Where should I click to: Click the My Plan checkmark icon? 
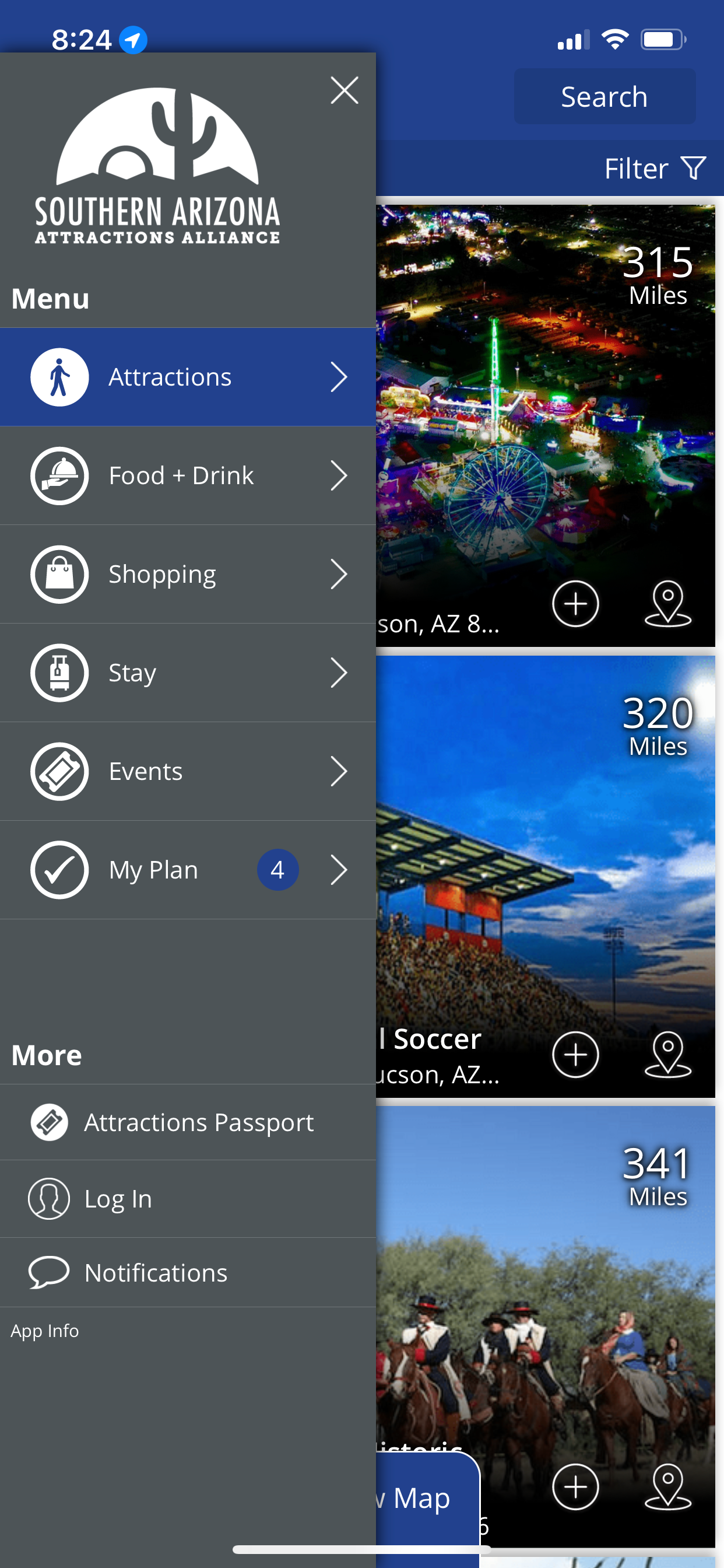coord(58,870)
